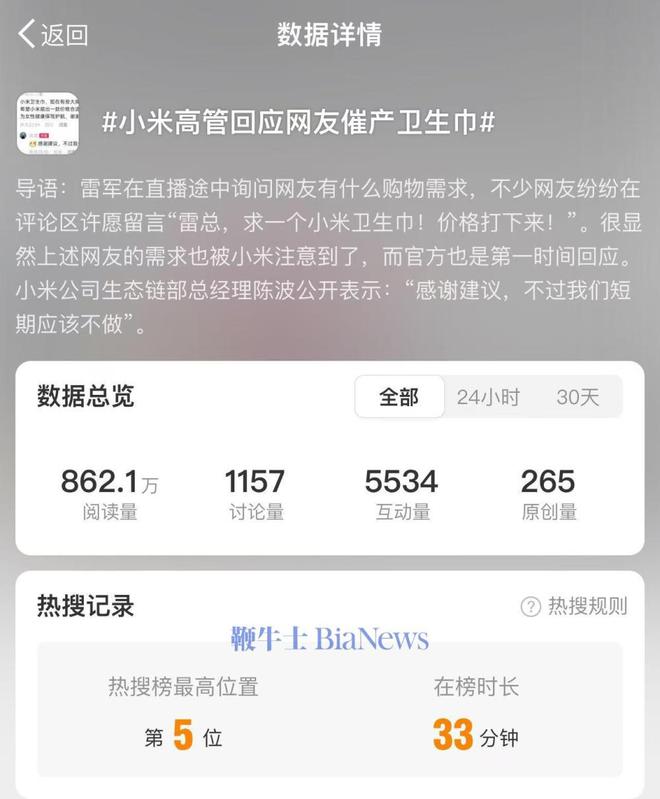Open the topic thumbnail for #小米高管回应网友催产卫生巾#
The height and width of the screenshot is (799, 660).
[x=47, y=124]
